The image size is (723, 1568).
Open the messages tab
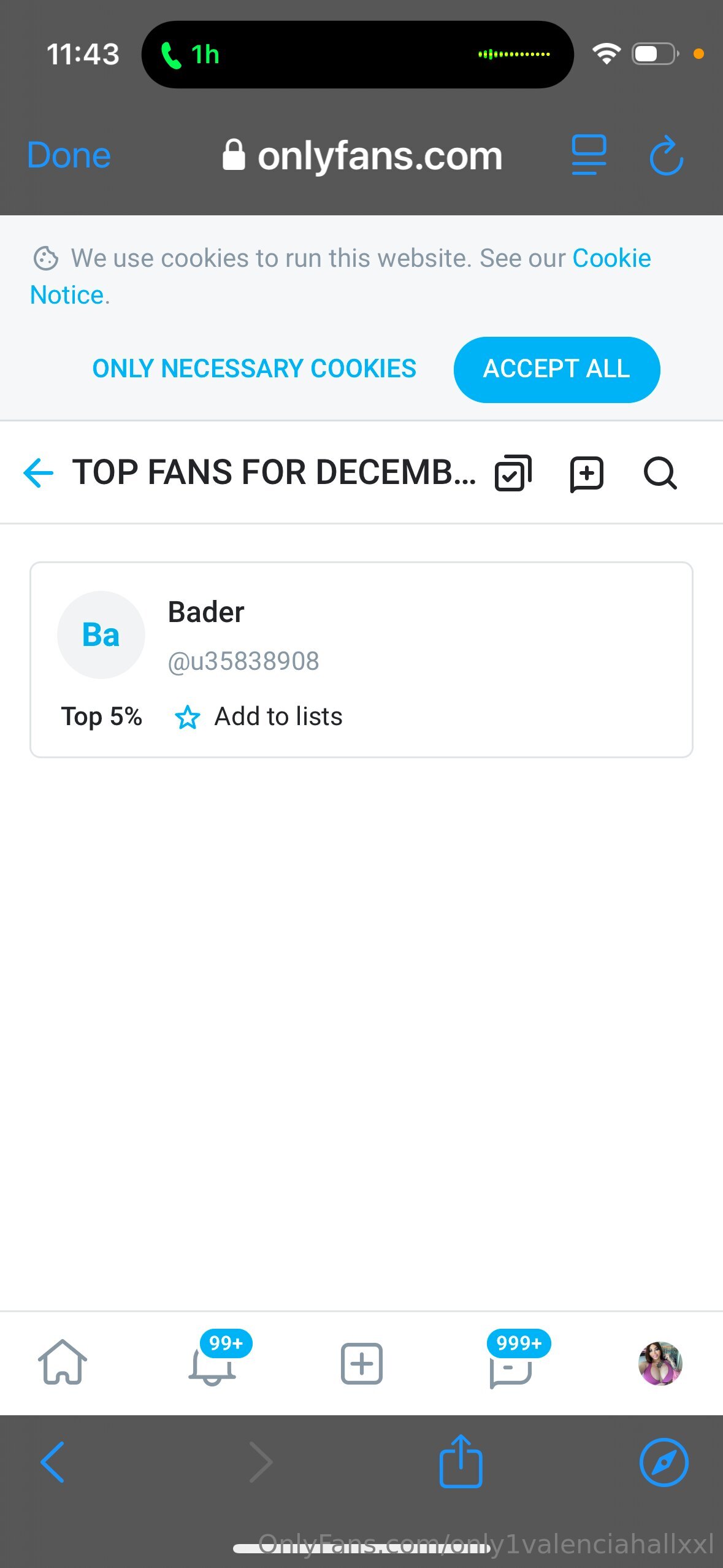pyautogui.click(x=511, y=1363)
